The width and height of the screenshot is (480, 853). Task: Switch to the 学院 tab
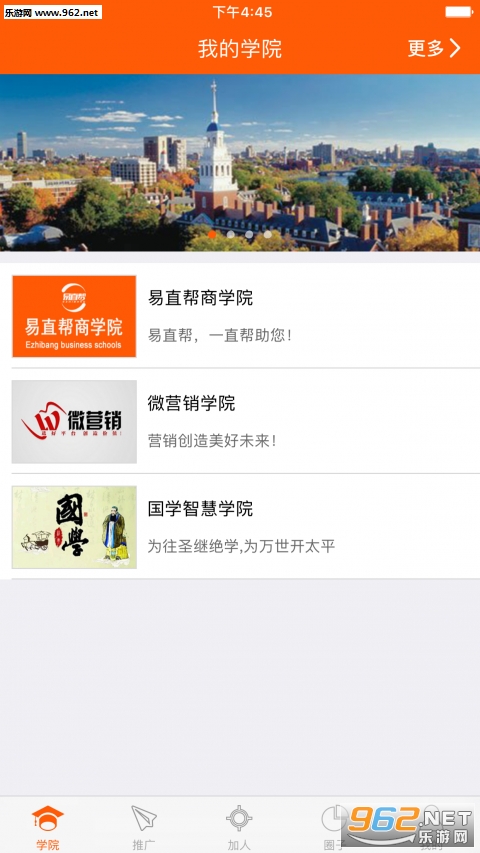coord(48,828)
